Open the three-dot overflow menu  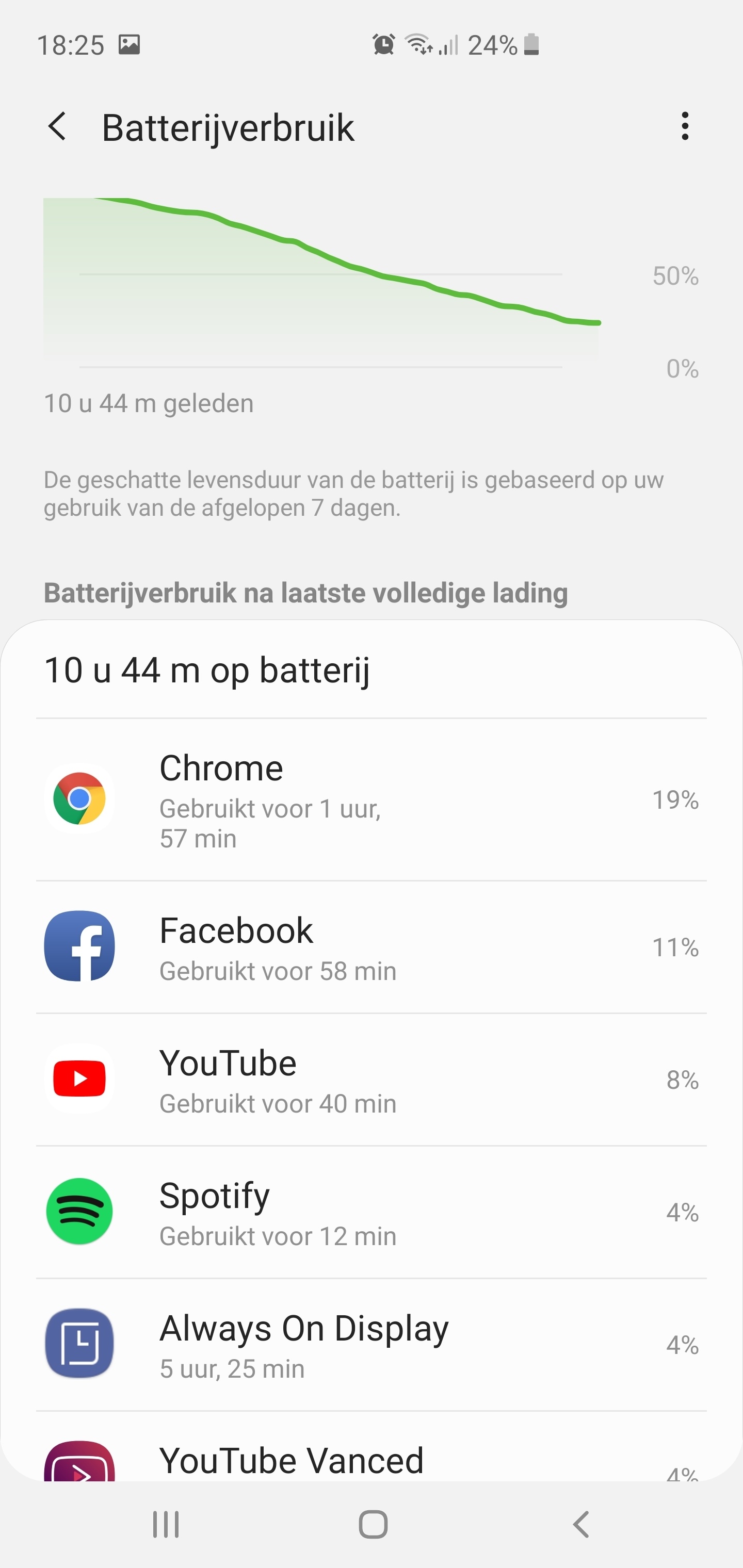[x=685, y=126]
